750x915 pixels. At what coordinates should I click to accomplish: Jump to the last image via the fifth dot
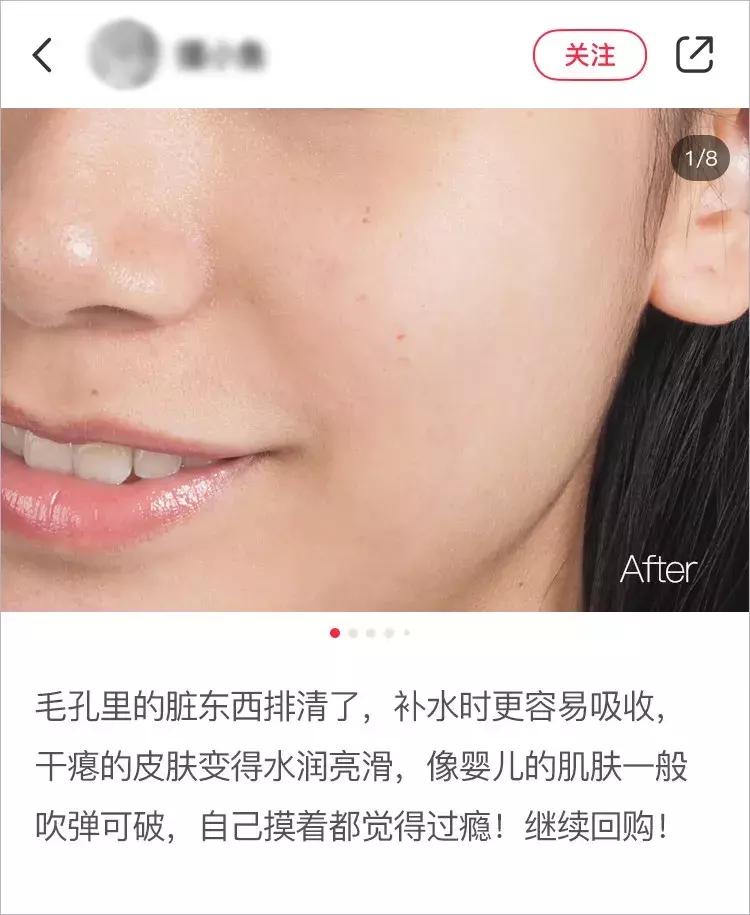(405, 633)
